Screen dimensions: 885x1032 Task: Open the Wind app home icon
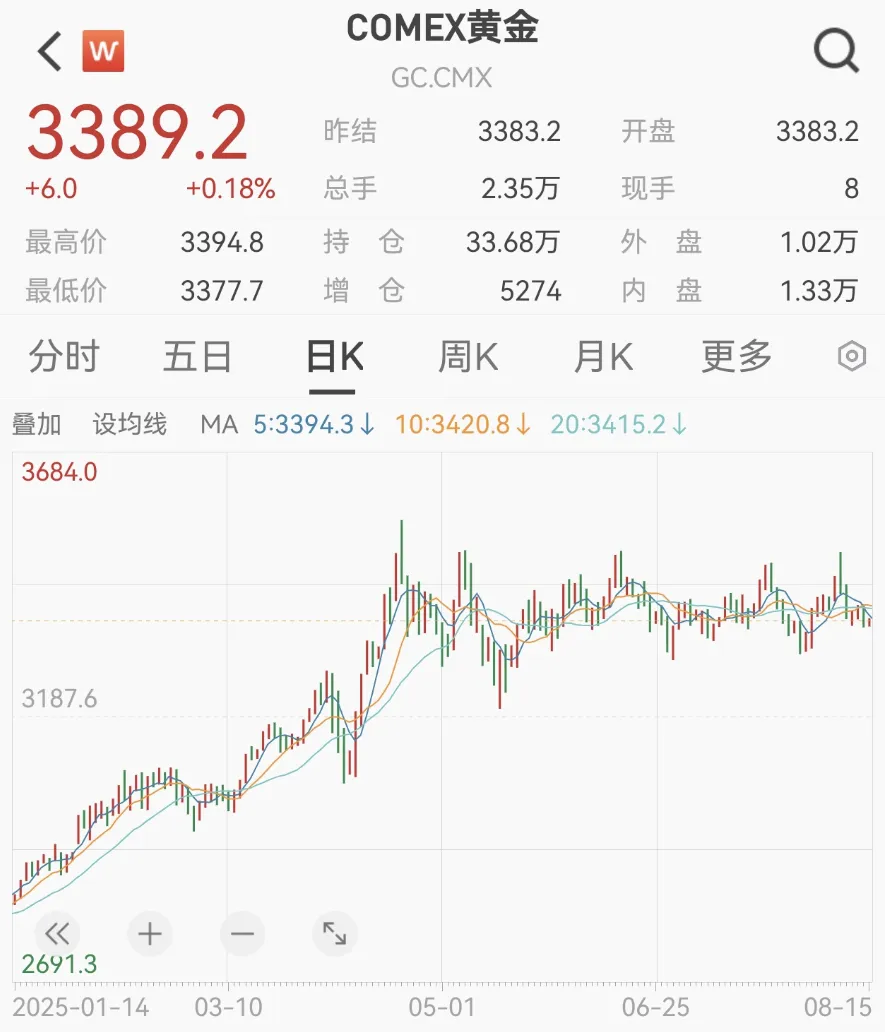coord(103,49)
